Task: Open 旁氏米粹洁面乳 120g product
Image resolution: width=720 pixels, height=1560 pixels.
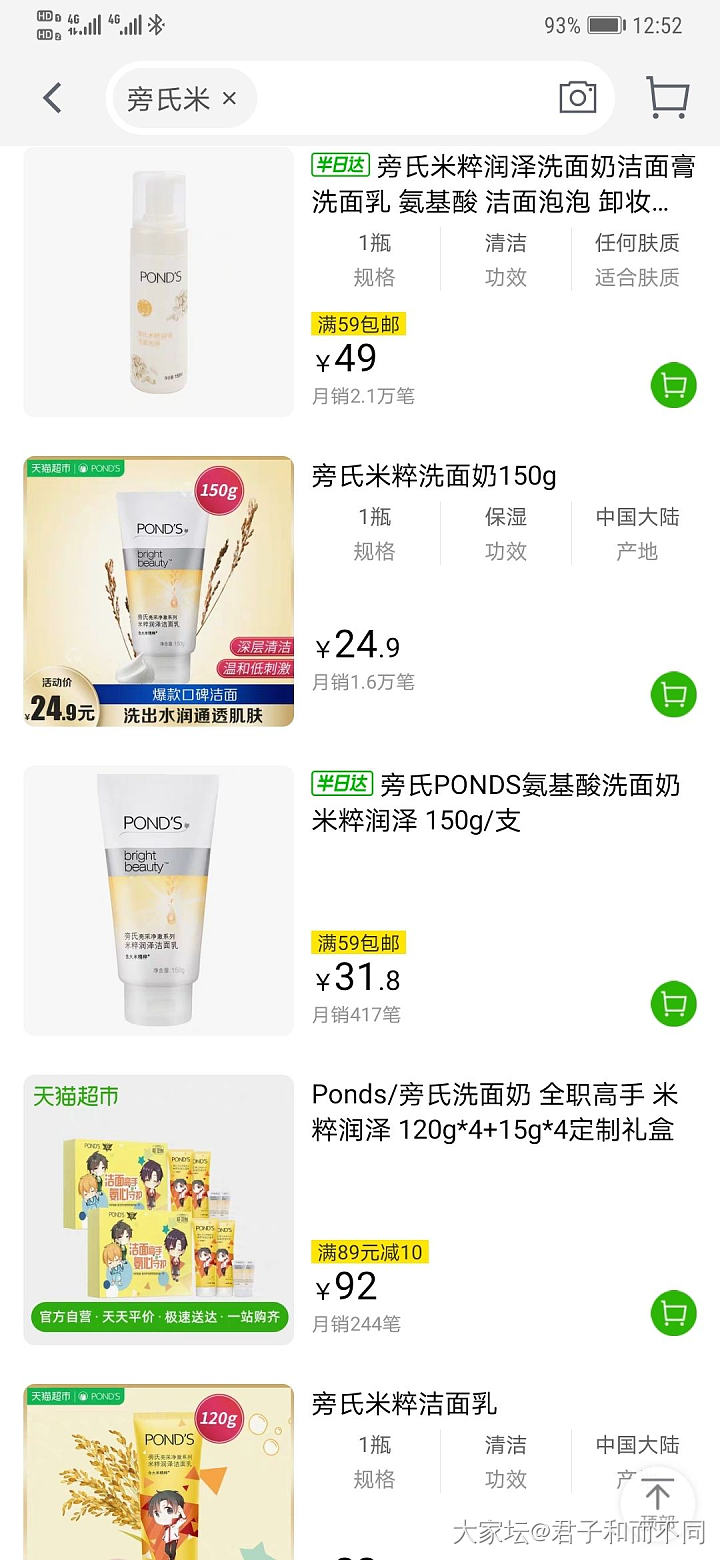Action: (404, 1404)
